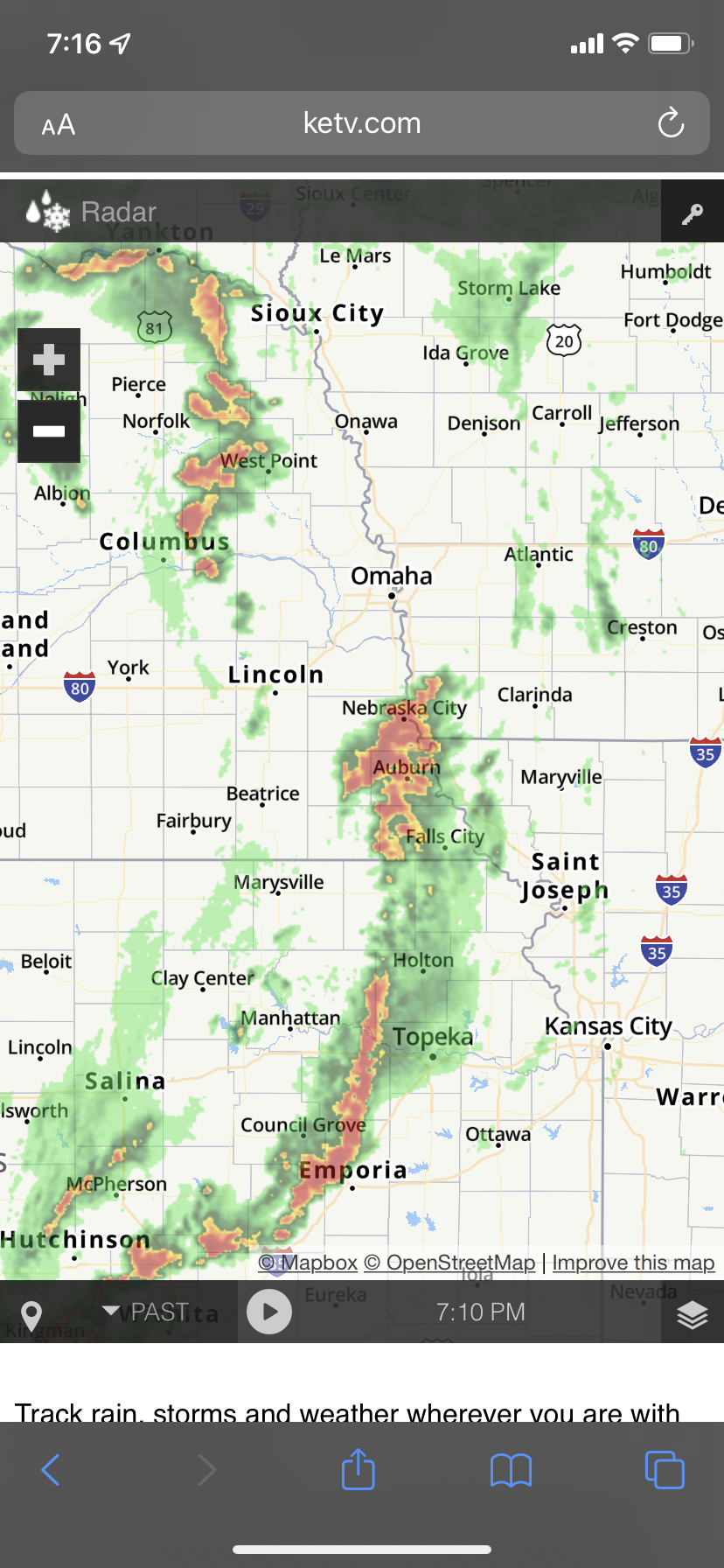Go back to the previous page

pyautogui.click(x=51, y=1470)
